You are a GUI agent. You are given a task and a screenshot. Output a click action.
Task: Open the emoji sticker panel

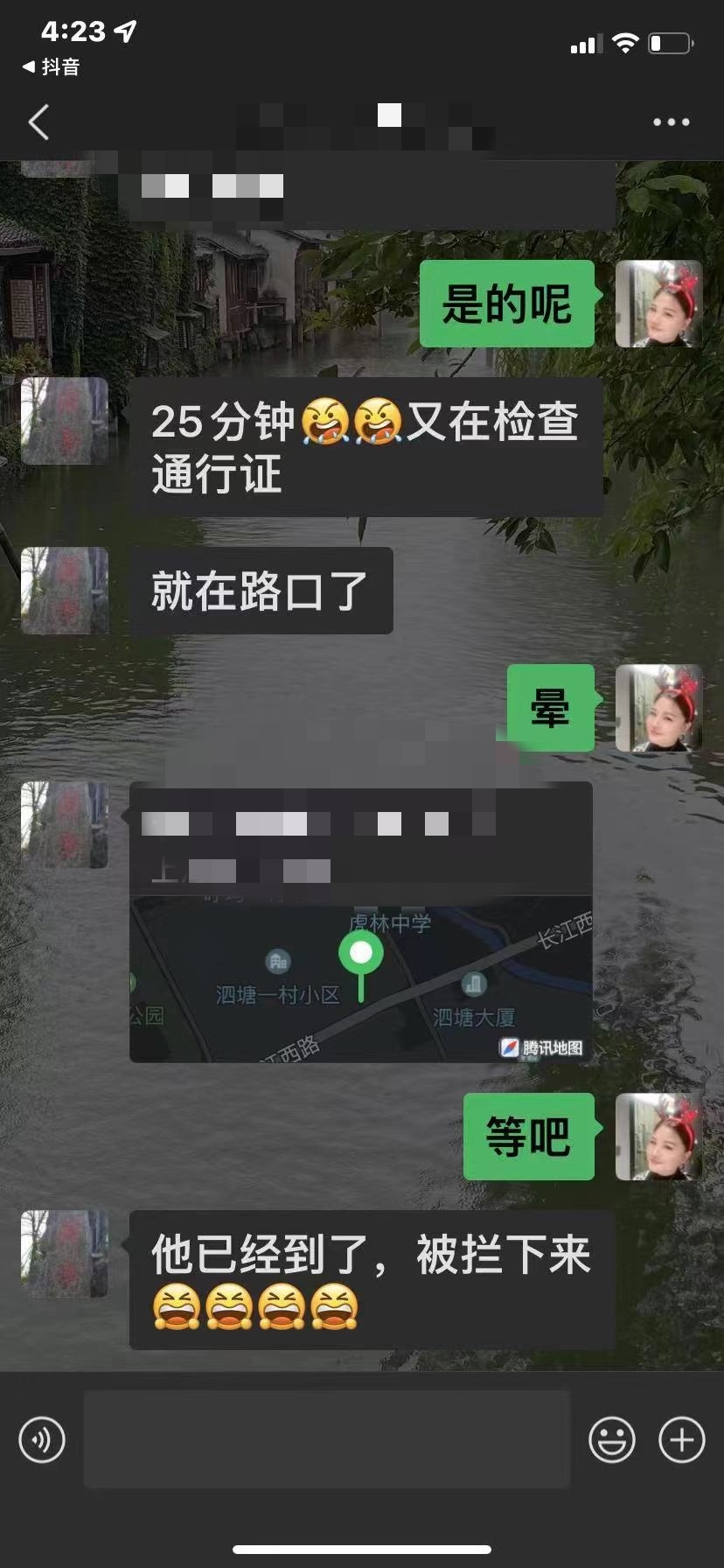coord(611,1439)
